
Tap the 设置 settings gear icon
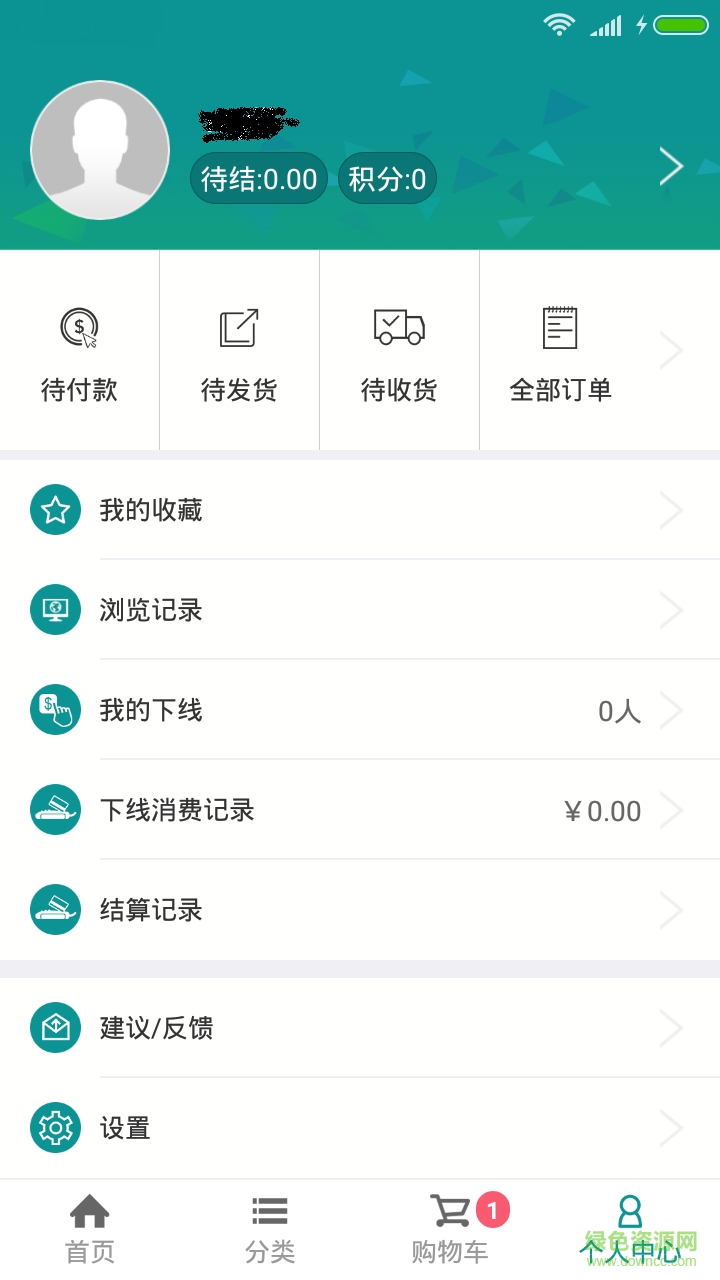click(x=55, y=1128)
